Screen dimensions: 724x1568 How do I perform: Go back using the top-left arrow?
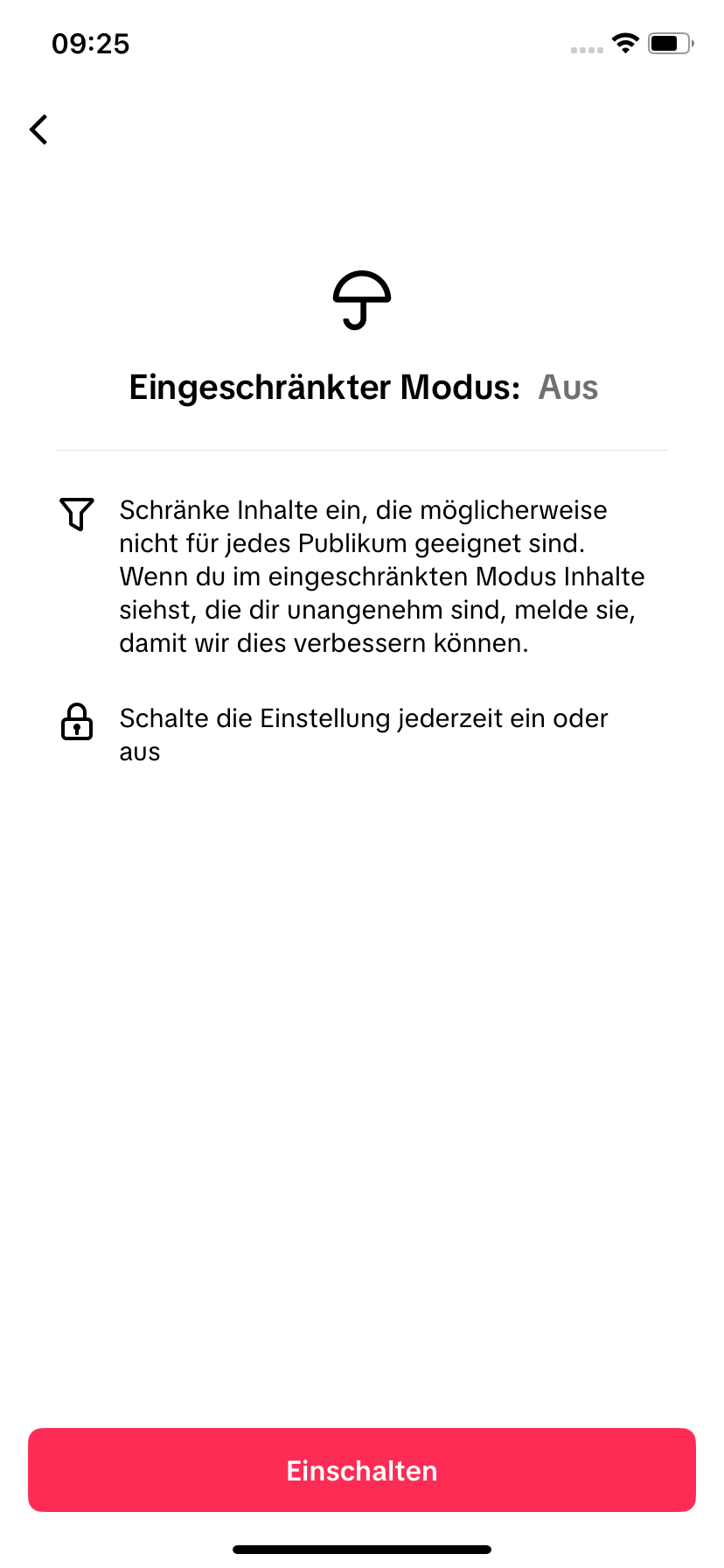tap(38, 129)
